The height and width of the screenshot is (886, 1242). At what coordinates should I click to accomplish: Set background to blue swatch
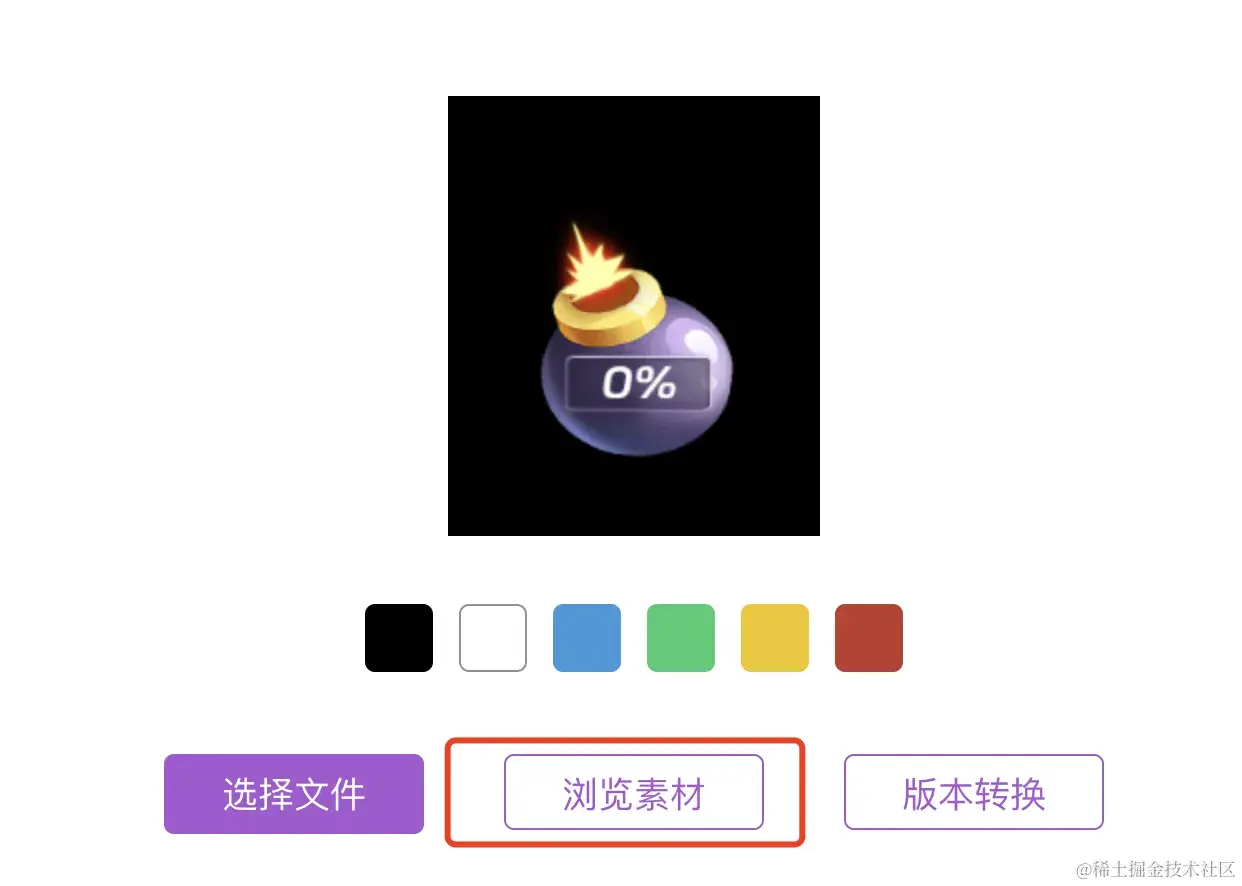pyautogui.click(x=587, y=638)
